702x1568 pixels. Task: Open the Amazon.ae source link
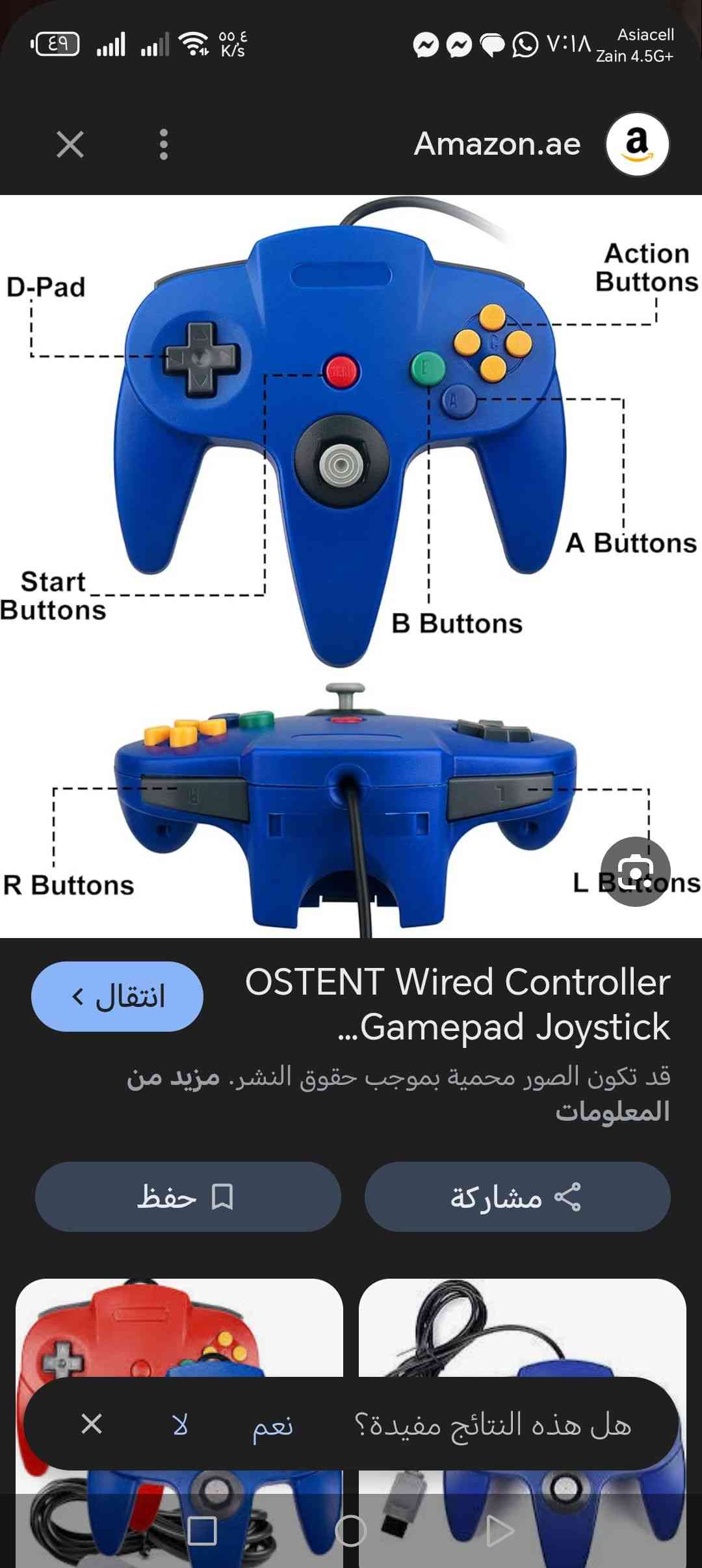point(497,144)
